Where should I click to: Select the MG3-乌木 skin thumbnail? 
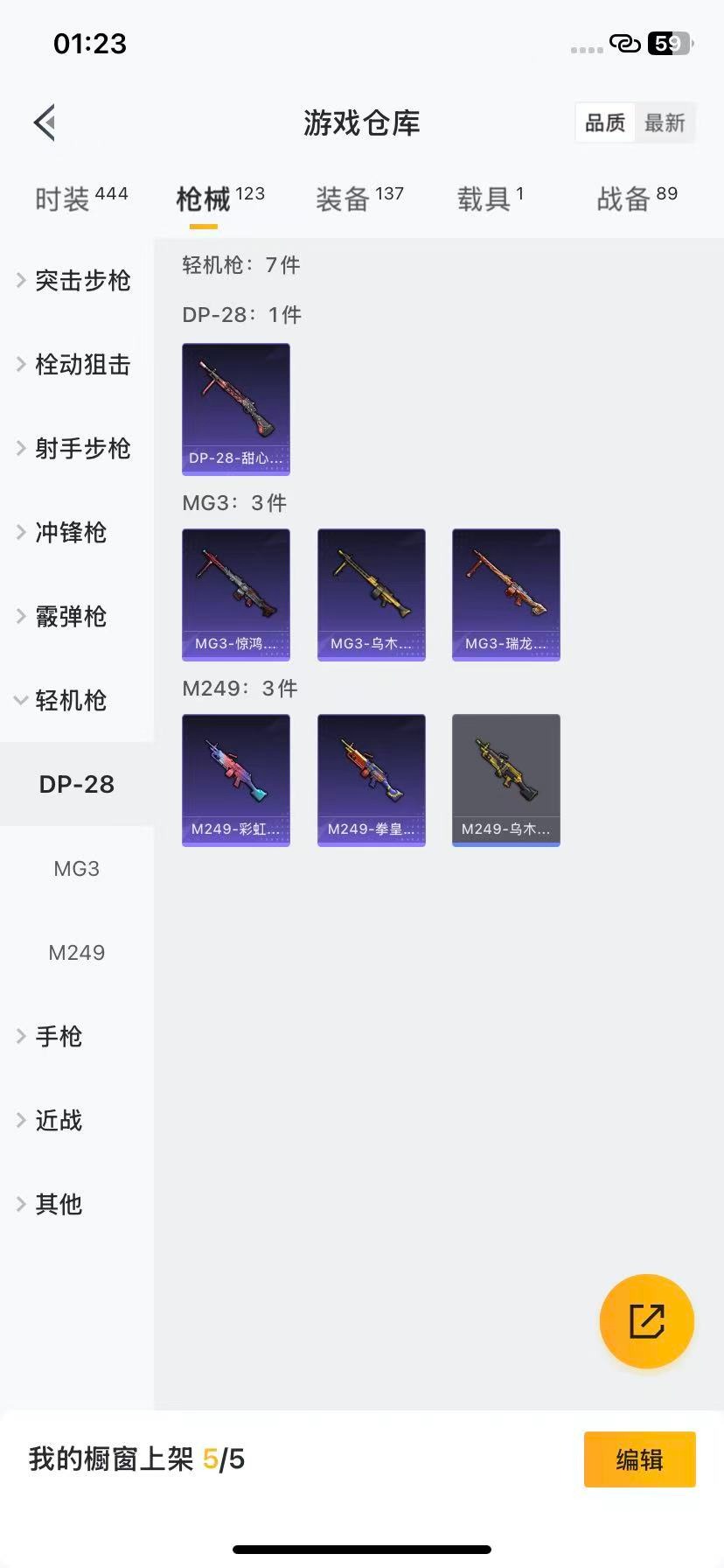(371, 594)
